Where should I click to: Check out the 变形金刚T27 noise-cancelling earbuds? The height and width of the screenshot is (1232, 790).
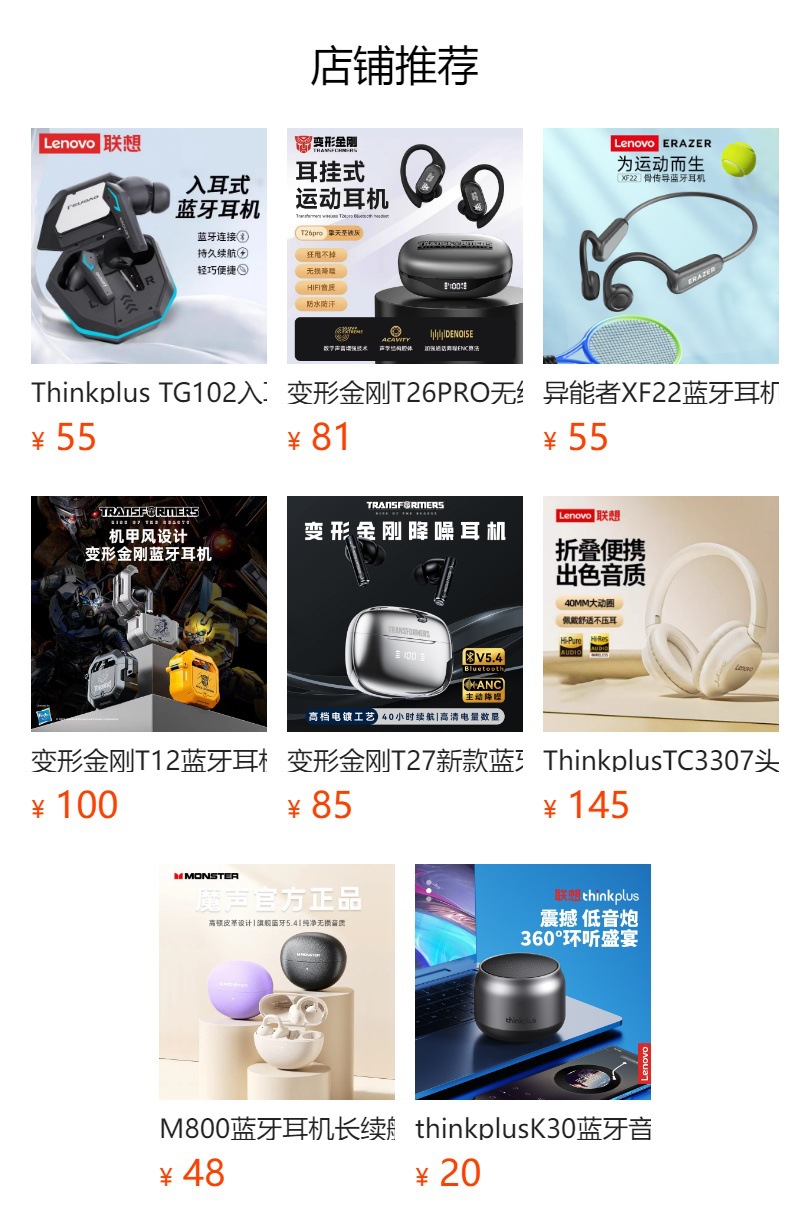tap(405, 614)
